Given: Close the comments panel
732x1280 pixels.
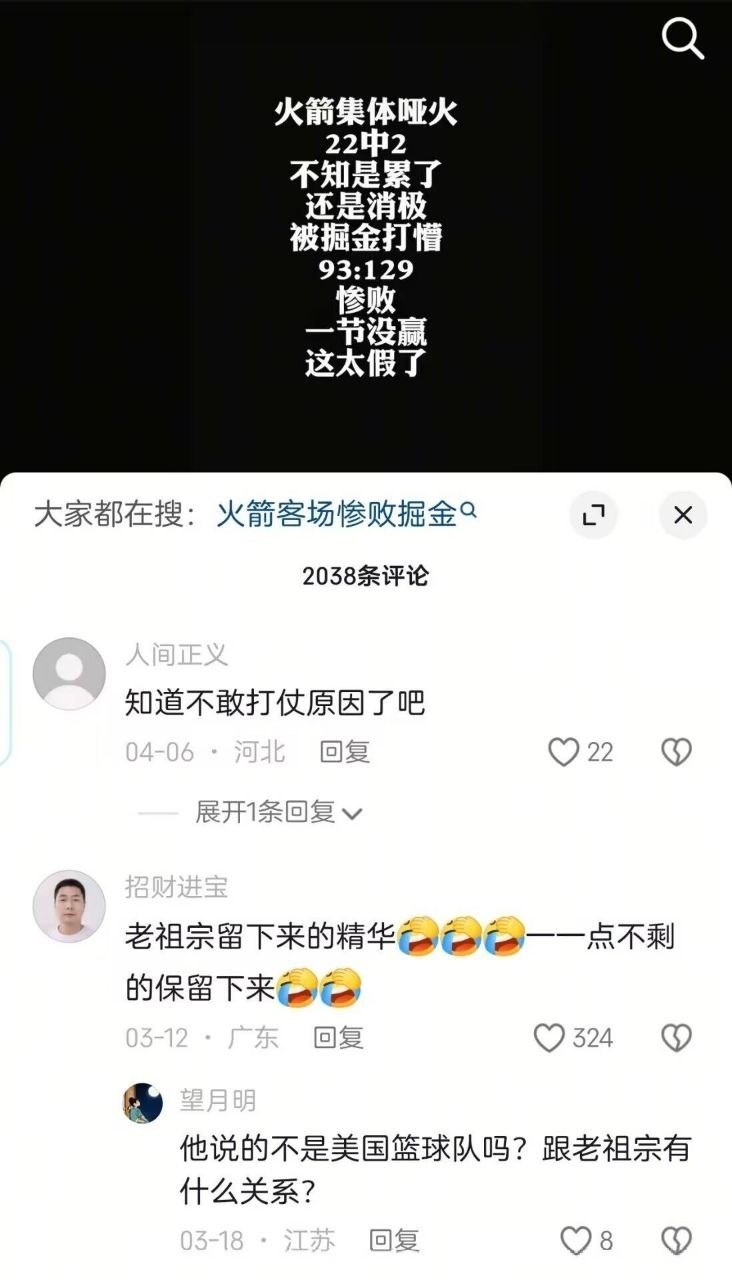Looking at the screenshot, I should [683, 515].
